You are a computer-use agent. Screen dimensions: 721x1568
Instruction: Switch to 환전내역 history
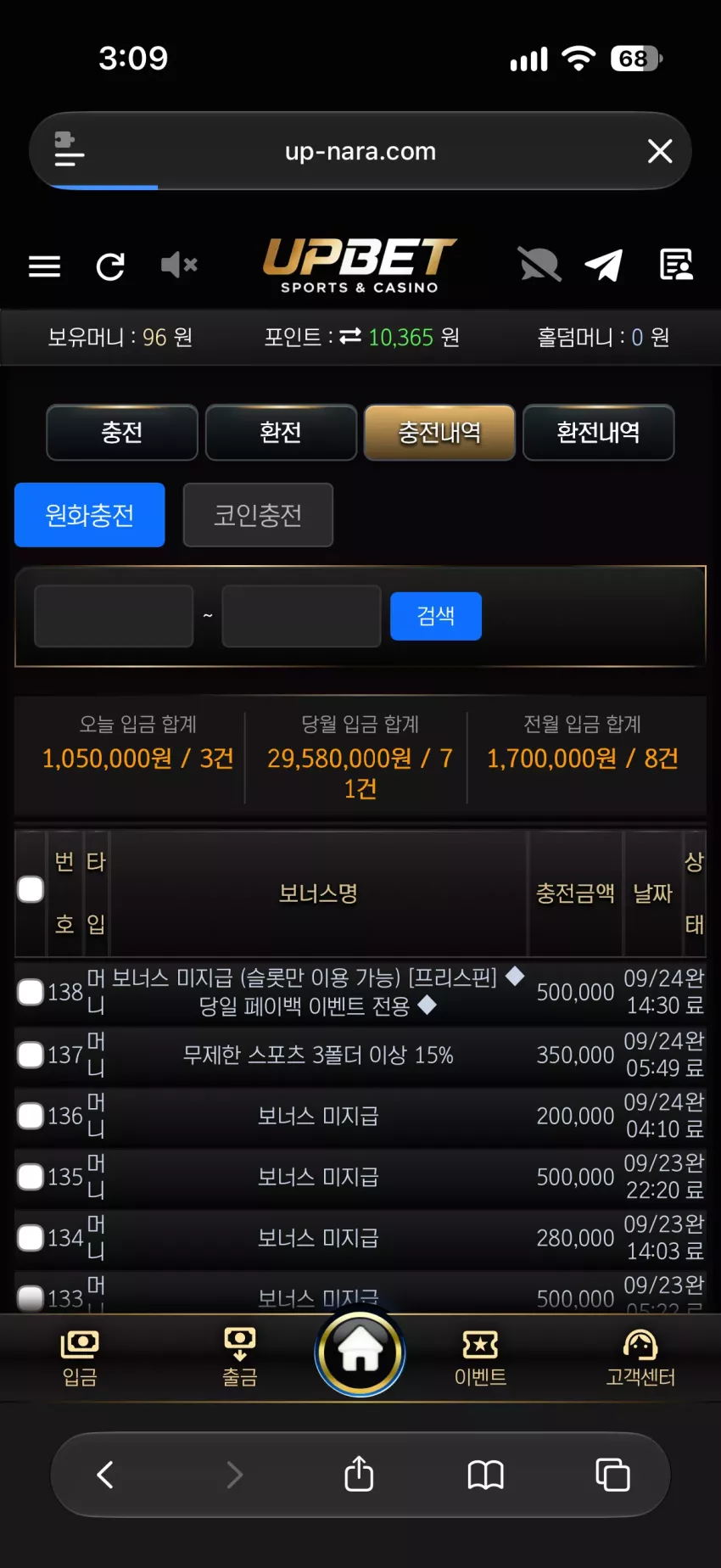[x=598, y=433]
